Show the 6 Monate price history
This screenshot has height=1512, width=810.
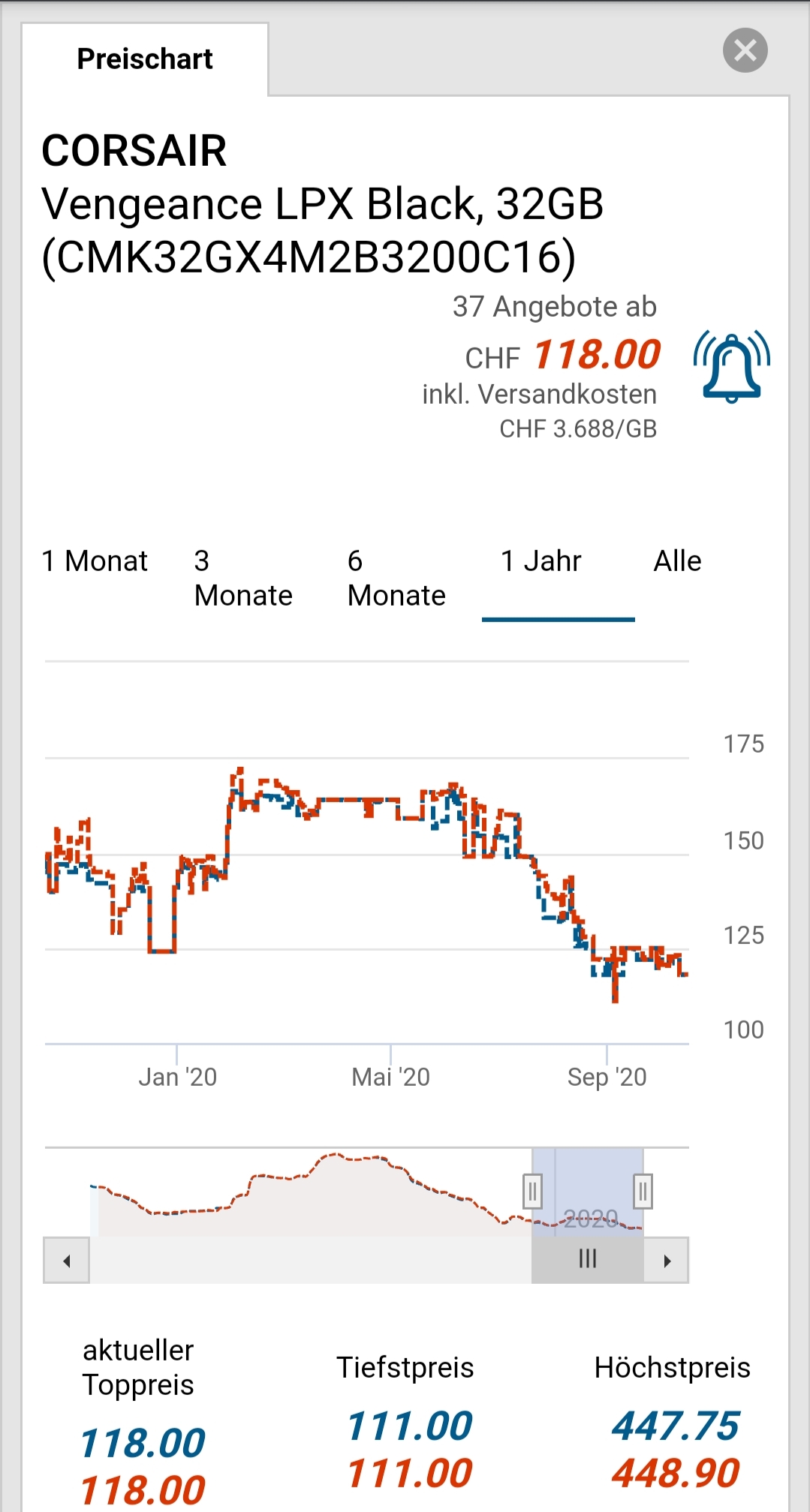point(396,578)
